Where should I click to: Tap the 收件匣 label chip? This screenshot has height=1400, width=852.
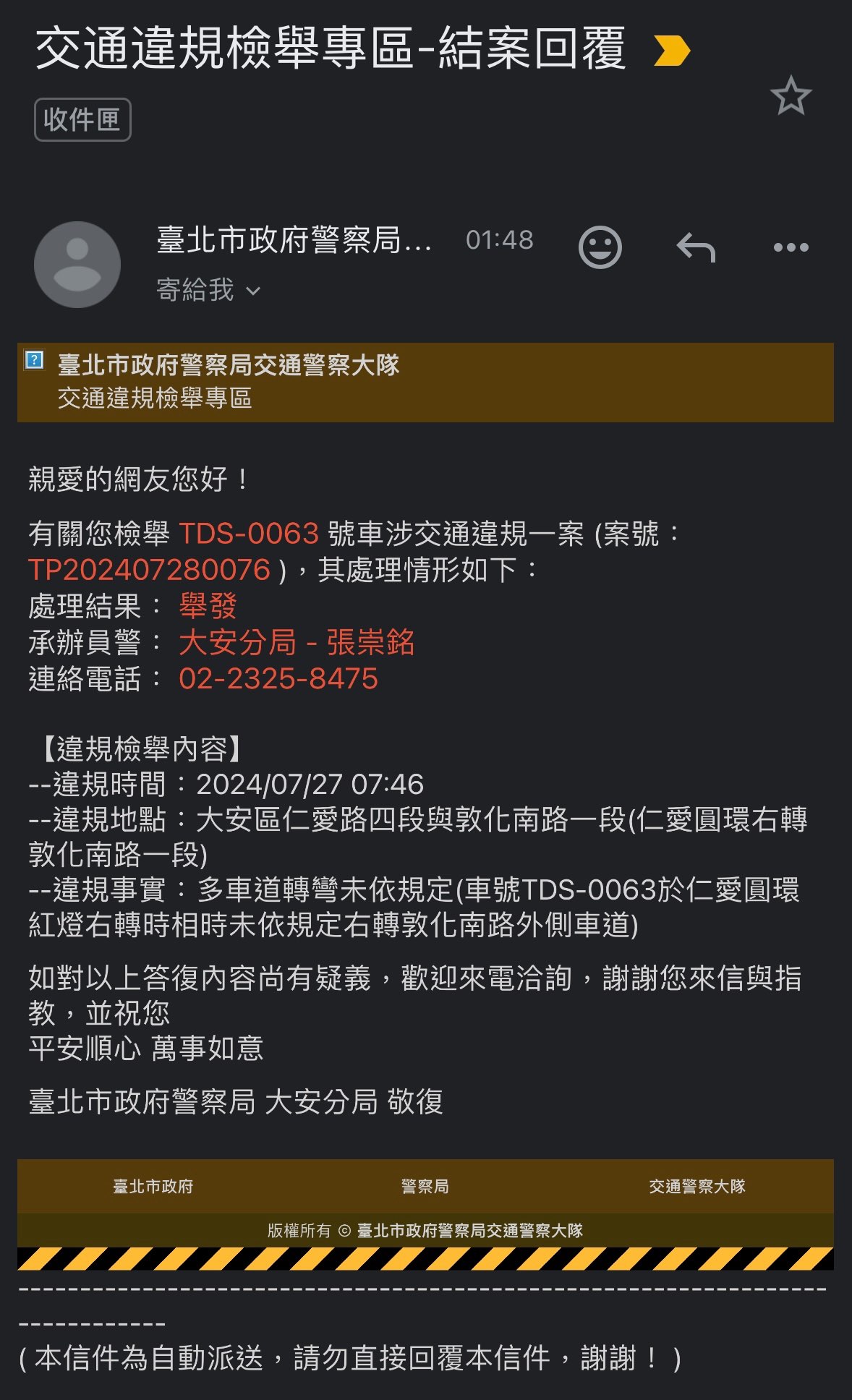[82, 119]
